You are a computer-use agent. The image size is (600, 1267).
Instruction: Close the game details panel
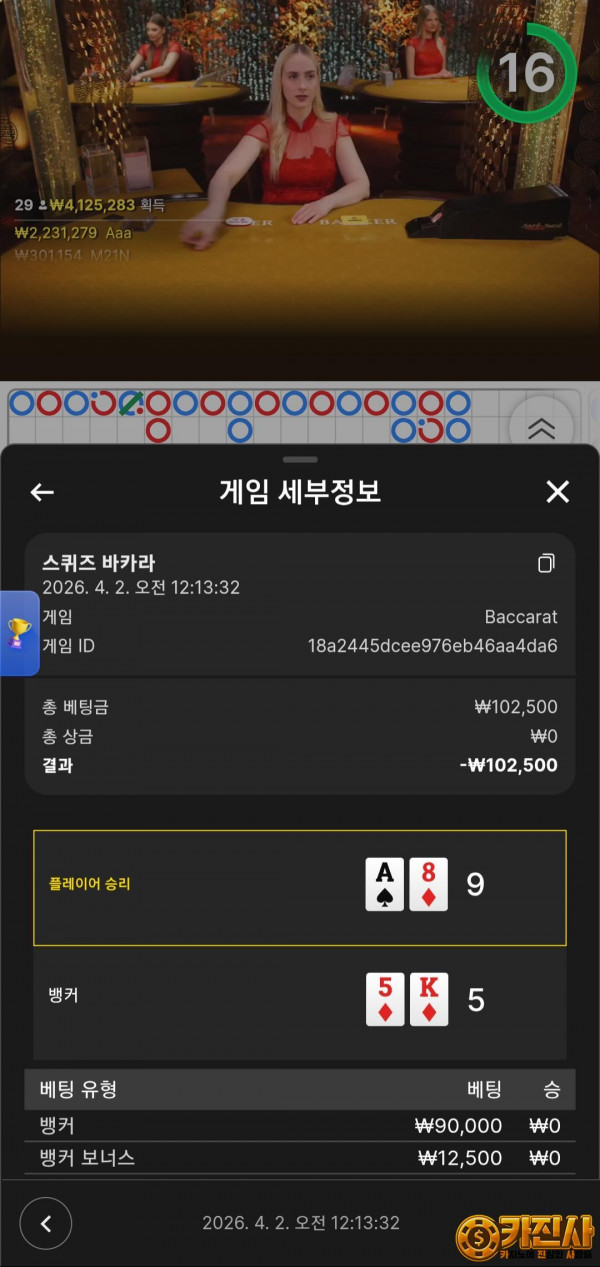tap(557, 491)
